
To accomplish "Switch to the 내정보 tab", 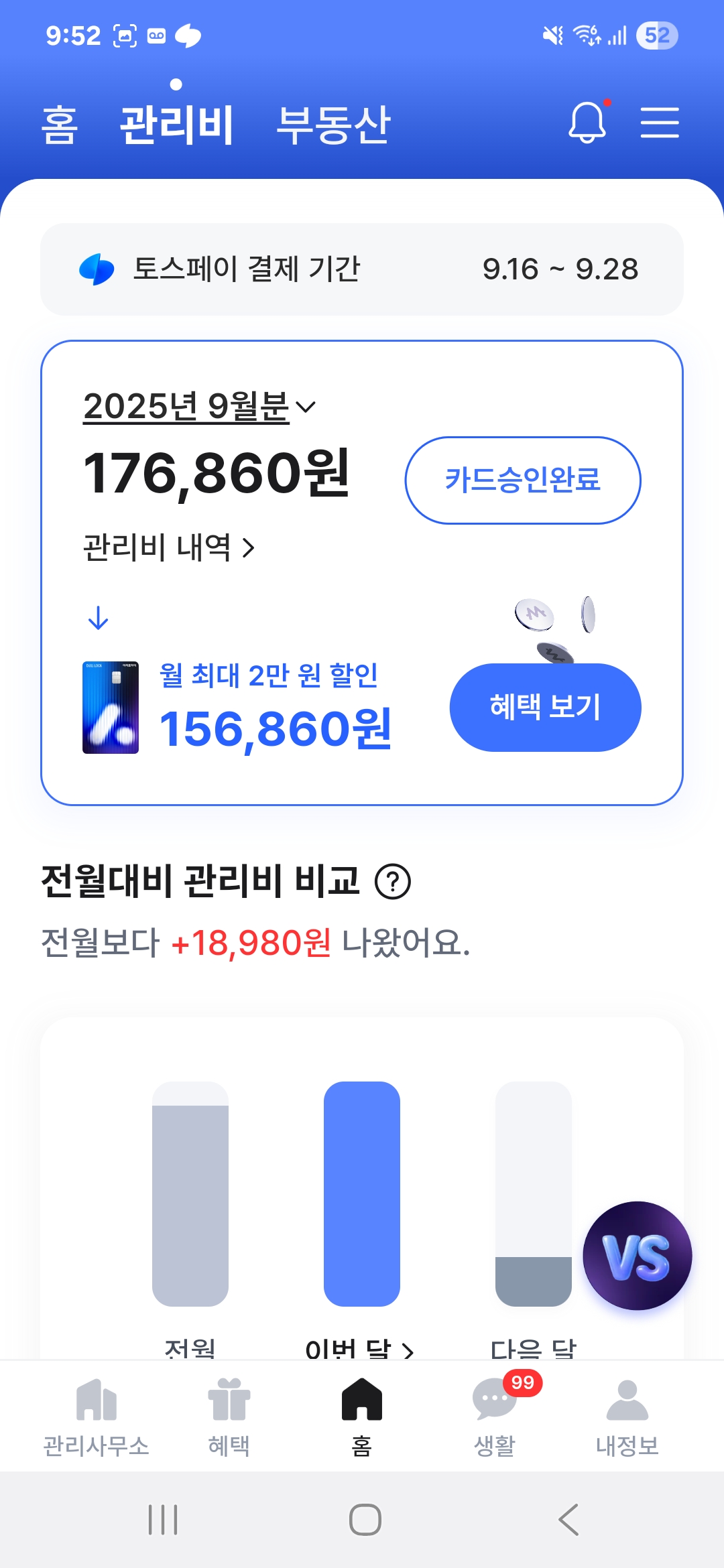I will (627, 1415).
